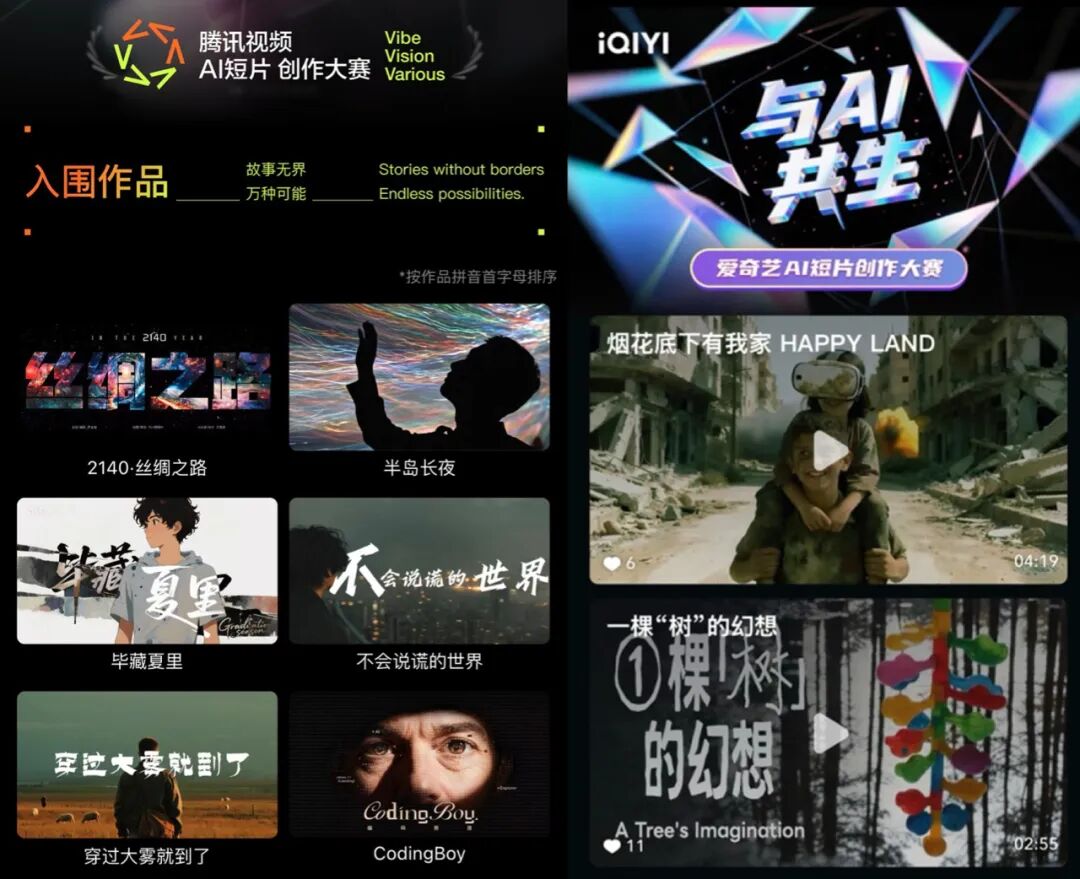Select the 穿过大雾就到了 entry
Image resolution: width=1080 pixels, height=879 pixels.
tap(147, 764)
